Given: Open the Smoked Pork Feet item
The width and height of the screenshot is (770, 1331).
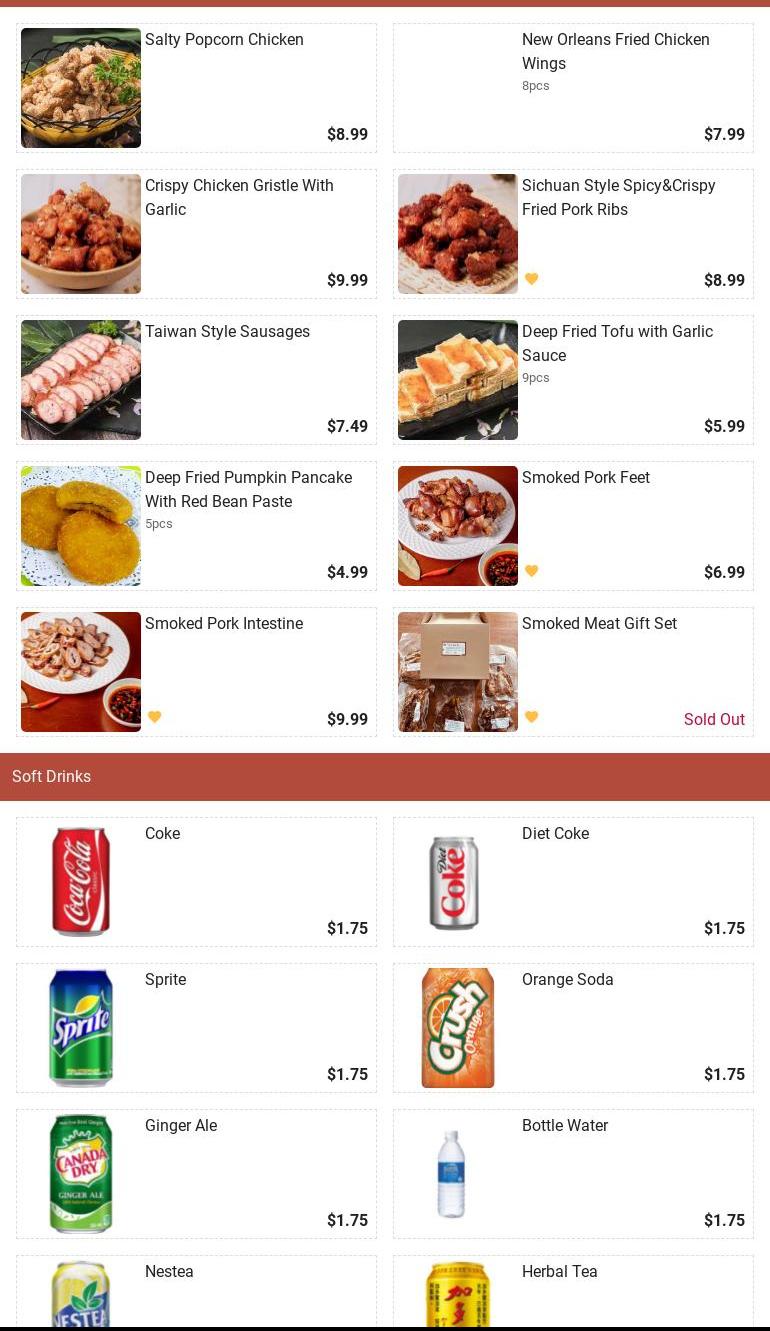Looking at the screenshot, I should [573, 526].
